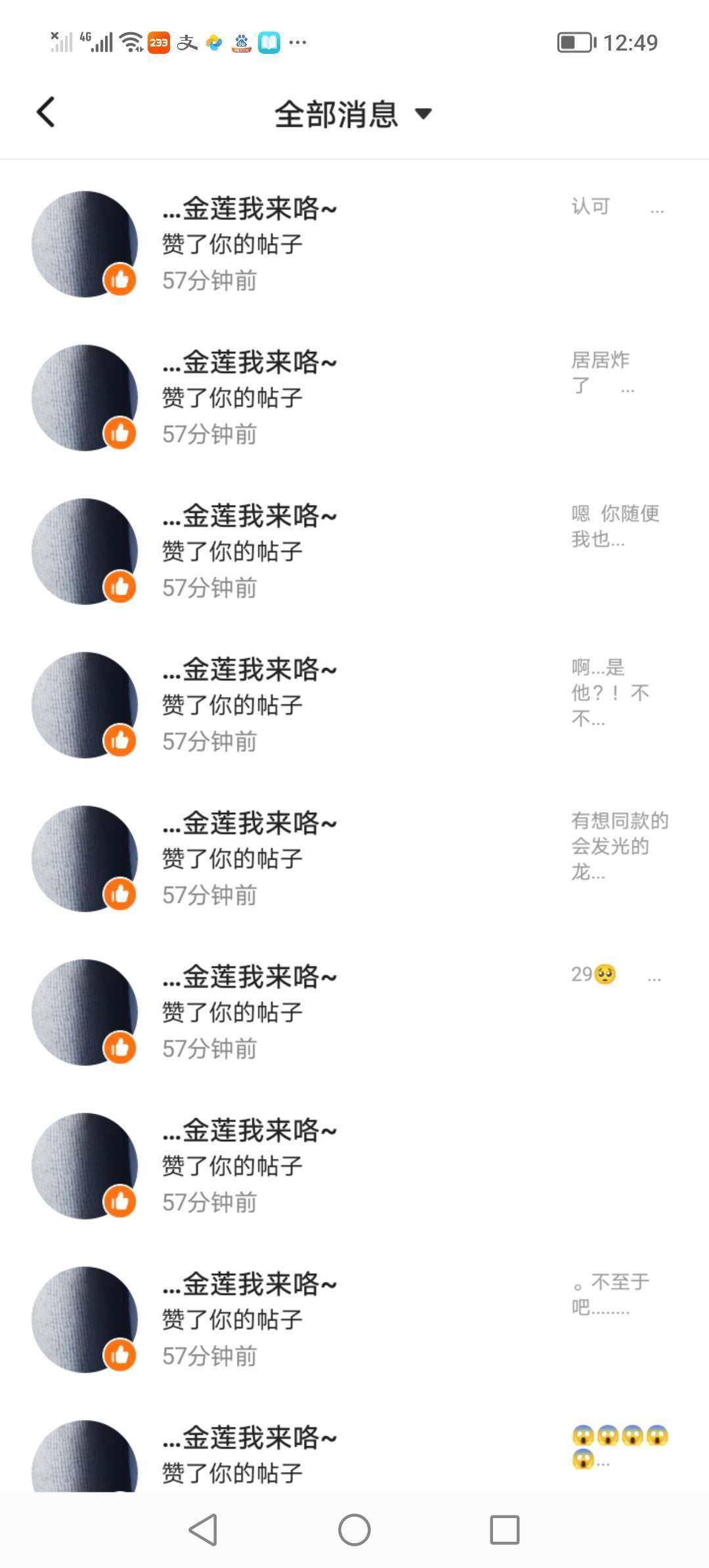Go back using the top-left arrow

(45, 112)
